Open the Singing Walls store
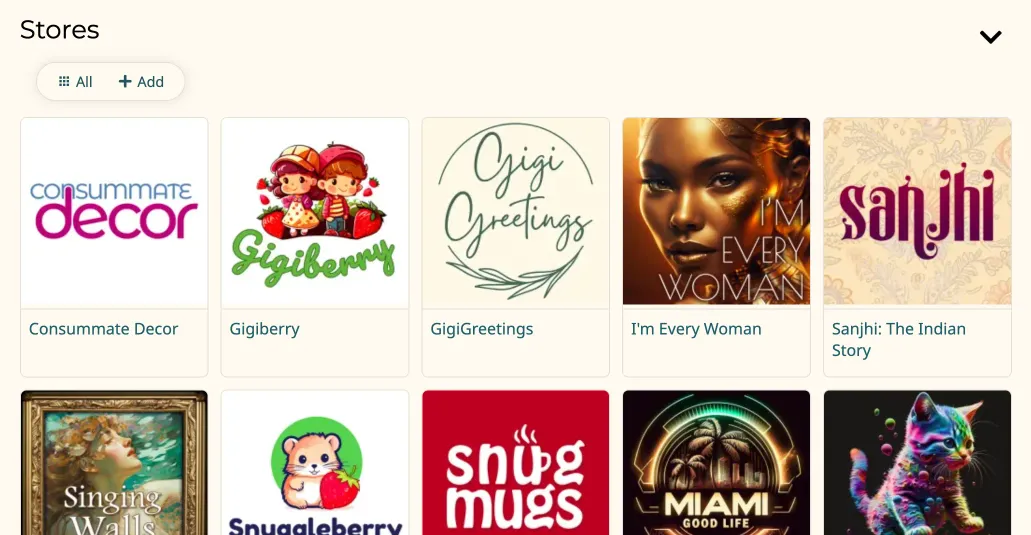Screen dimensions: 1031x535 point(114,465)
